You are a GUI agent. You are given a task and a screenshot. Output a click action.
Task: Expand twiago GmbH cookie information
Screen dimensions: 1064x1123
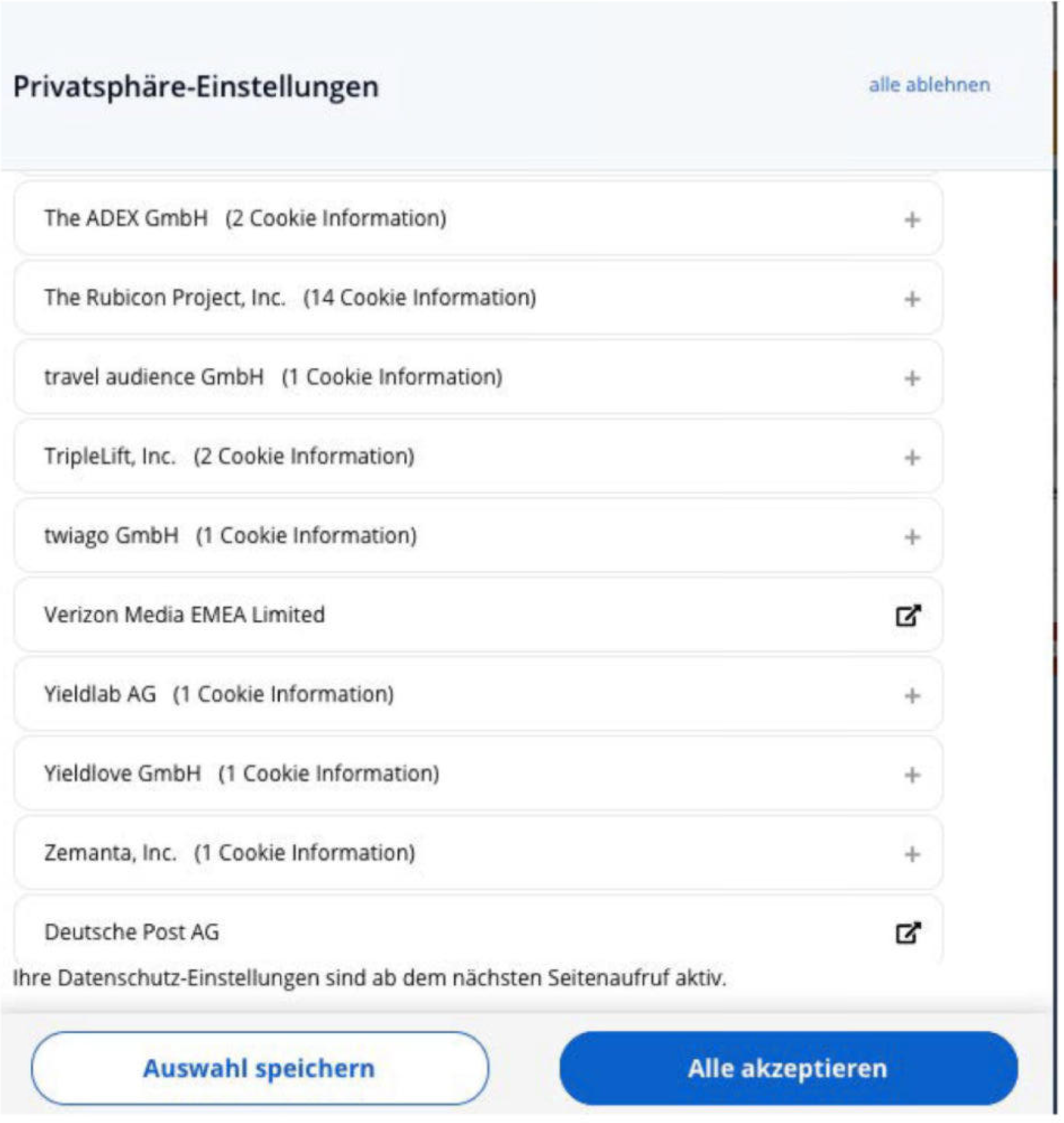pos(912,537)
